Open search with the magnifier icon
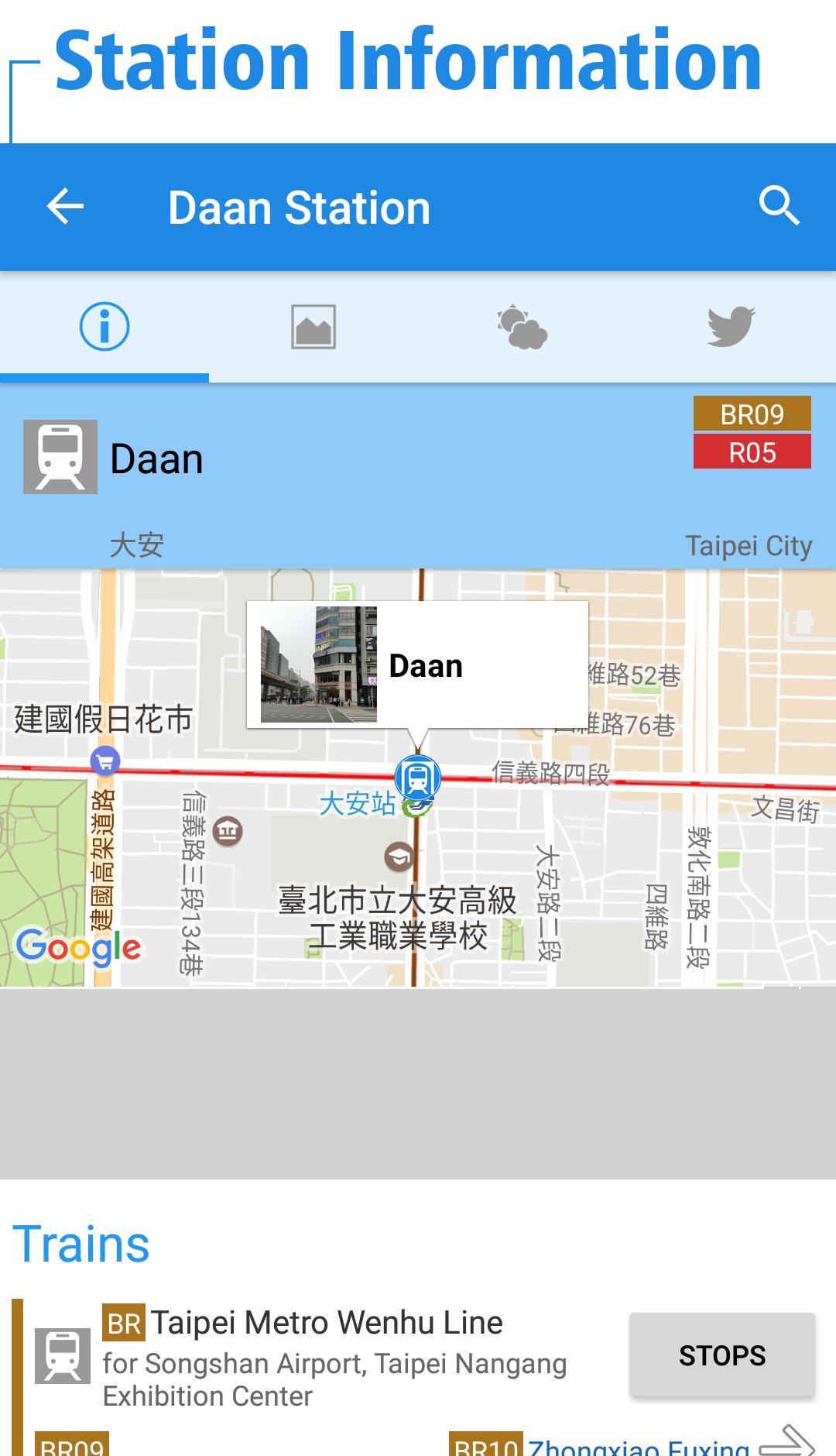Image resolution: width=836 pixels, height=1456 pixels. 780,206
